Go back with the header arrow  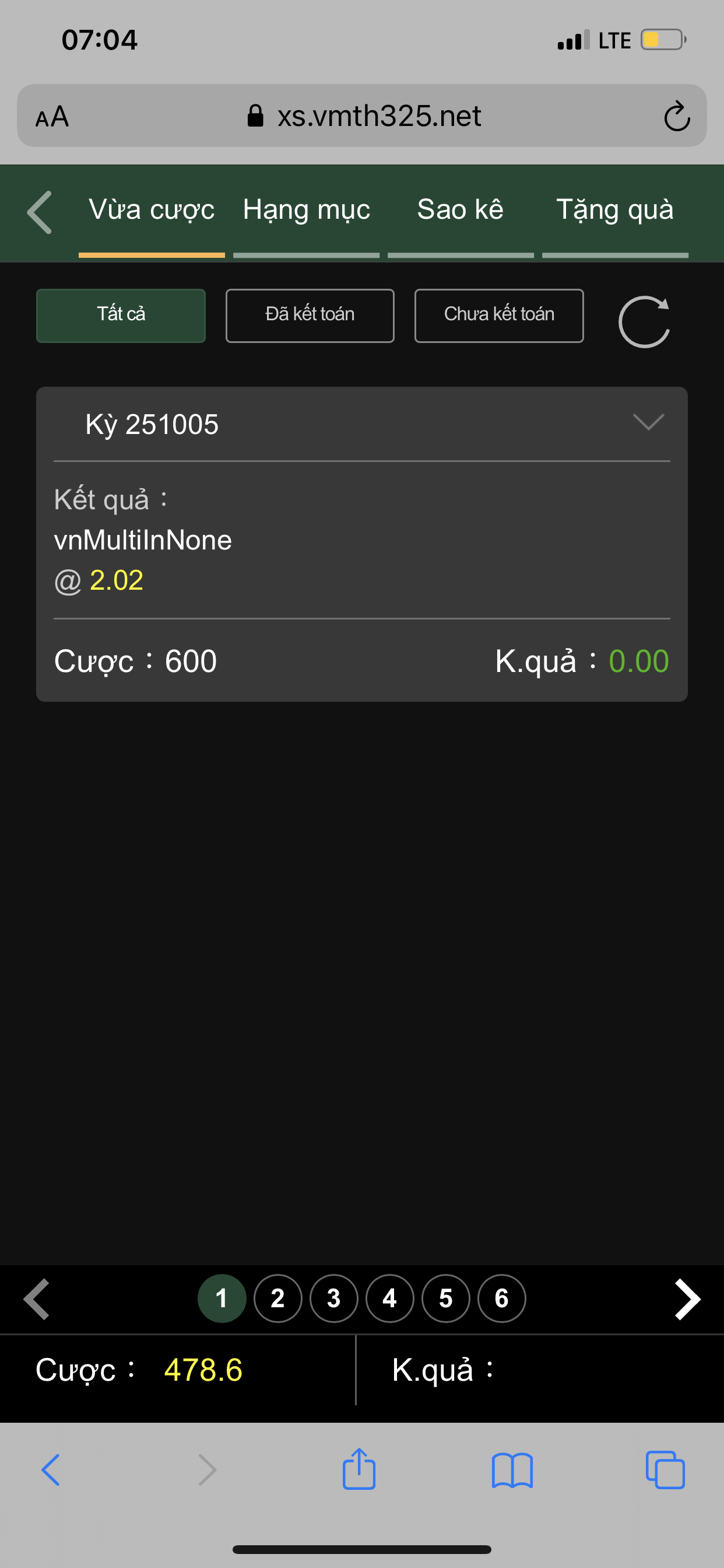click(x=40, y=212)
